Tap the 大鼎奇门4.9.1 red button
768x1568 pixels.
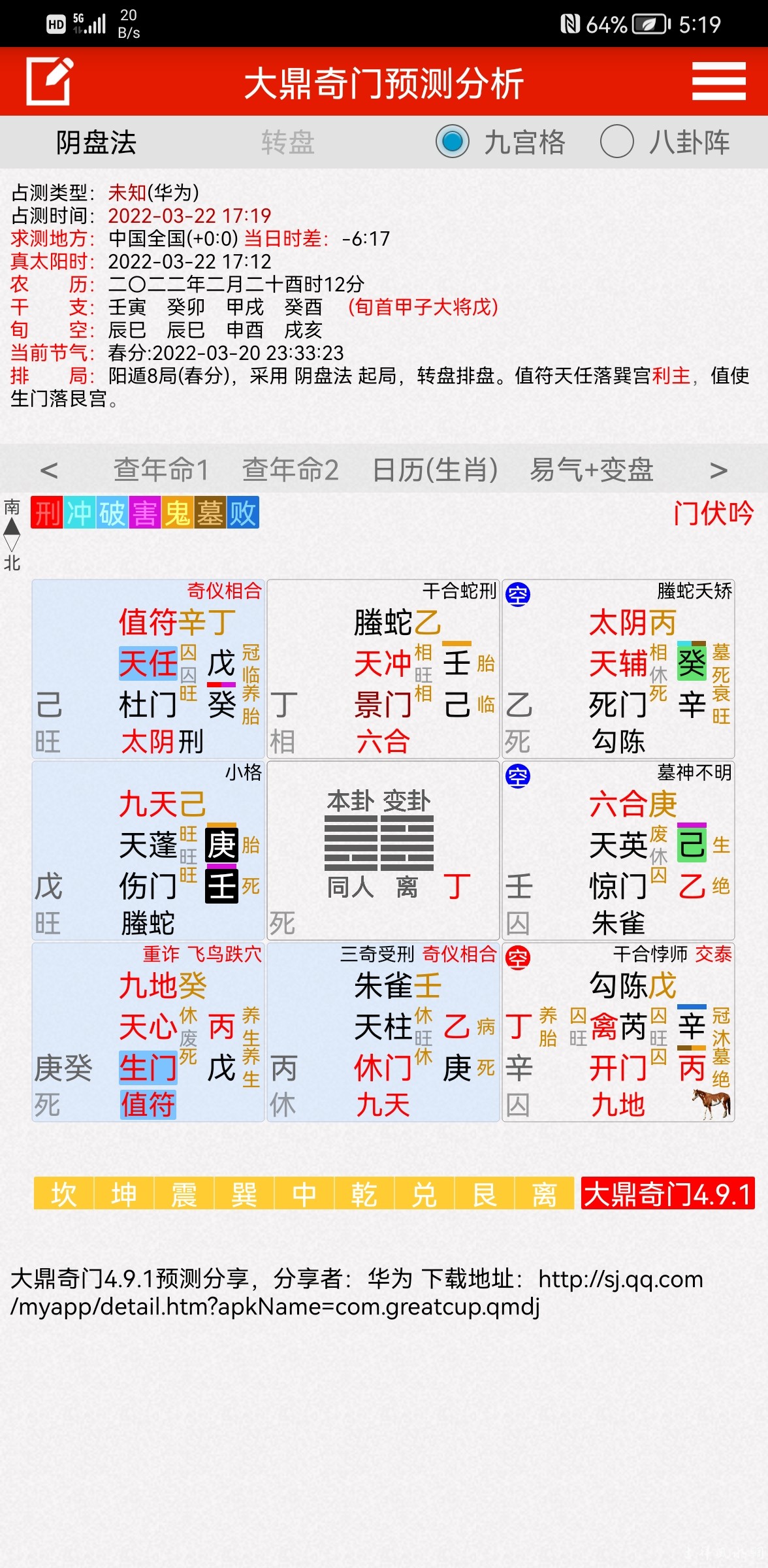click(667, 1194)
